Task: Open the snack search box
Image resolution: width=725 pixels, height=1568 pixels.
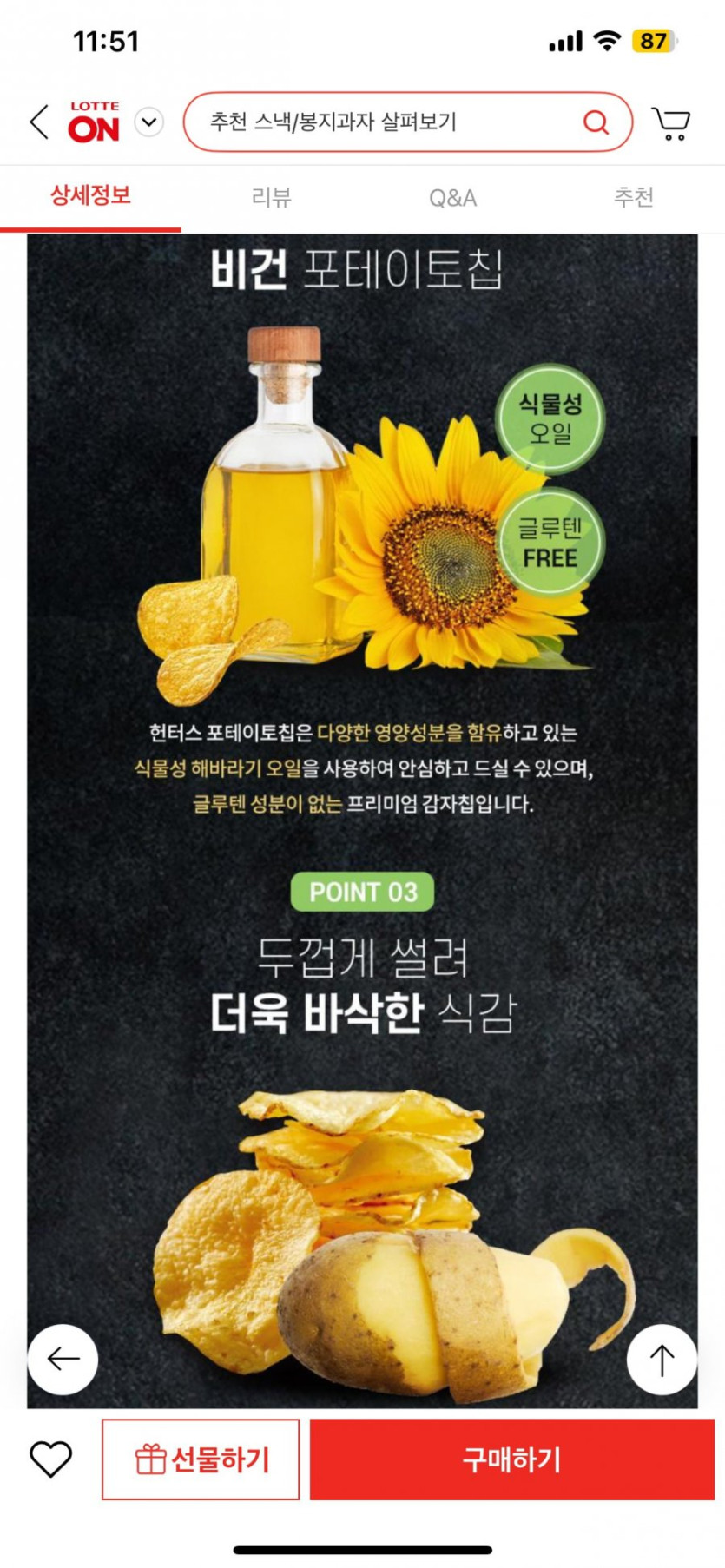Action: [382, 122]
